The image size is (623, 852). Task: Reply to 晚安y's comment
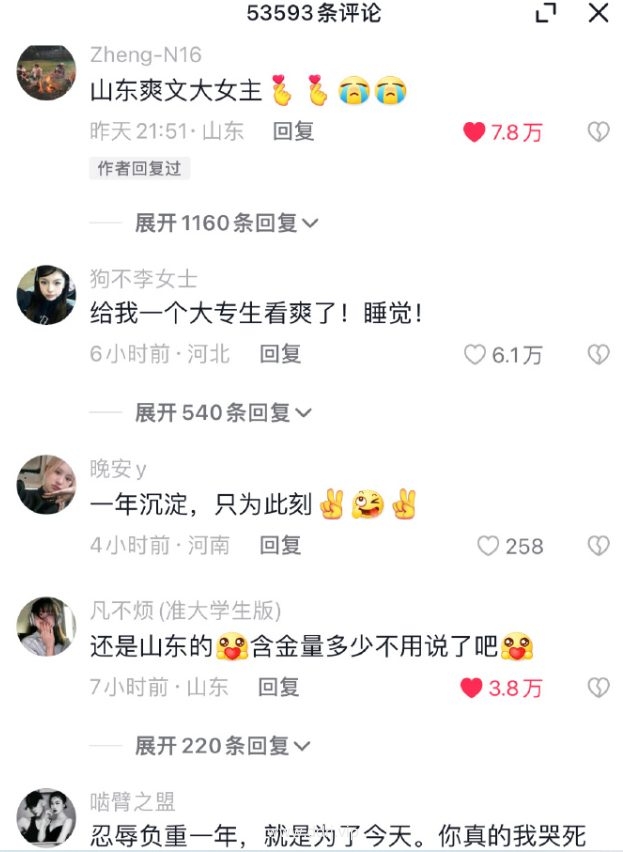click(x=281, y=545)
